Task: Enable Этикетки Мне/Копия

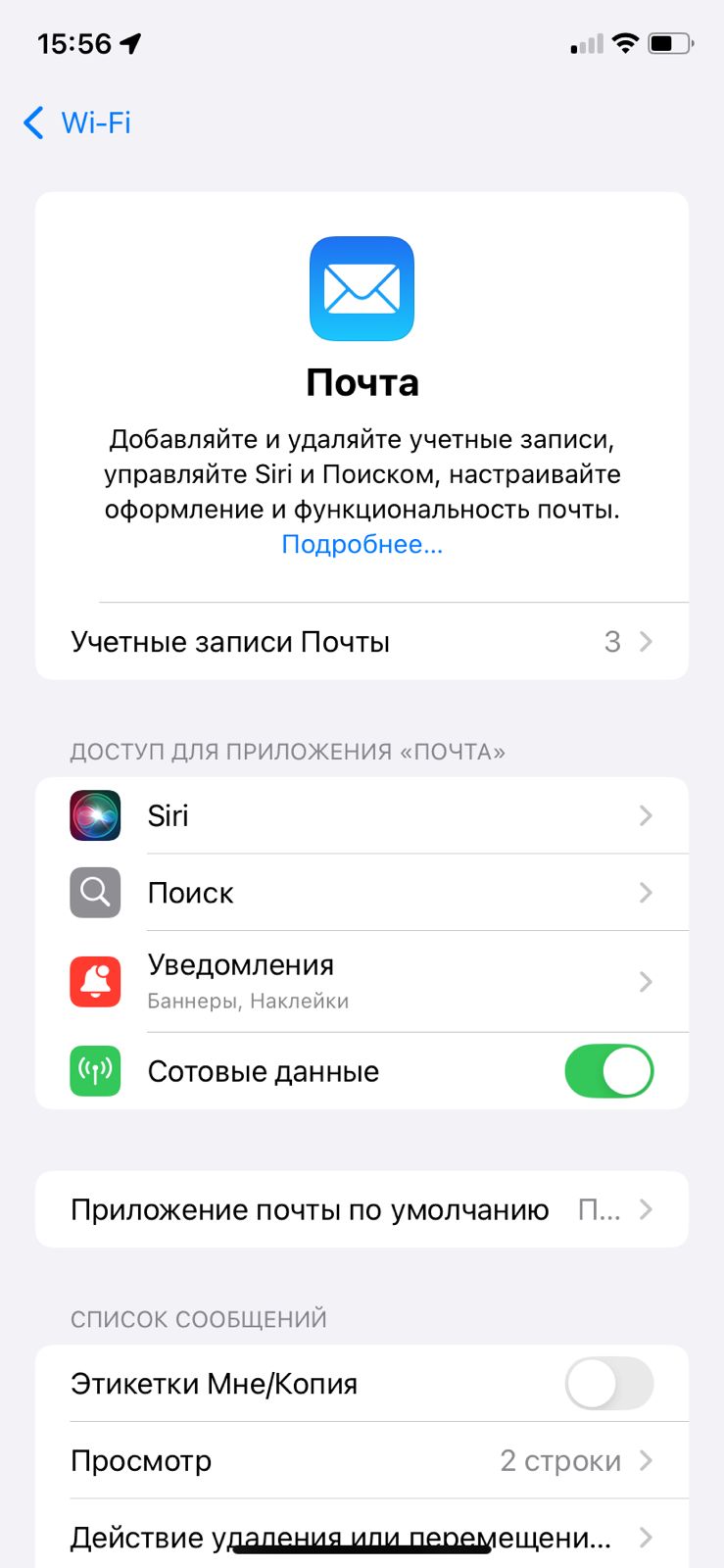Action: click(x=608, y=1384)
